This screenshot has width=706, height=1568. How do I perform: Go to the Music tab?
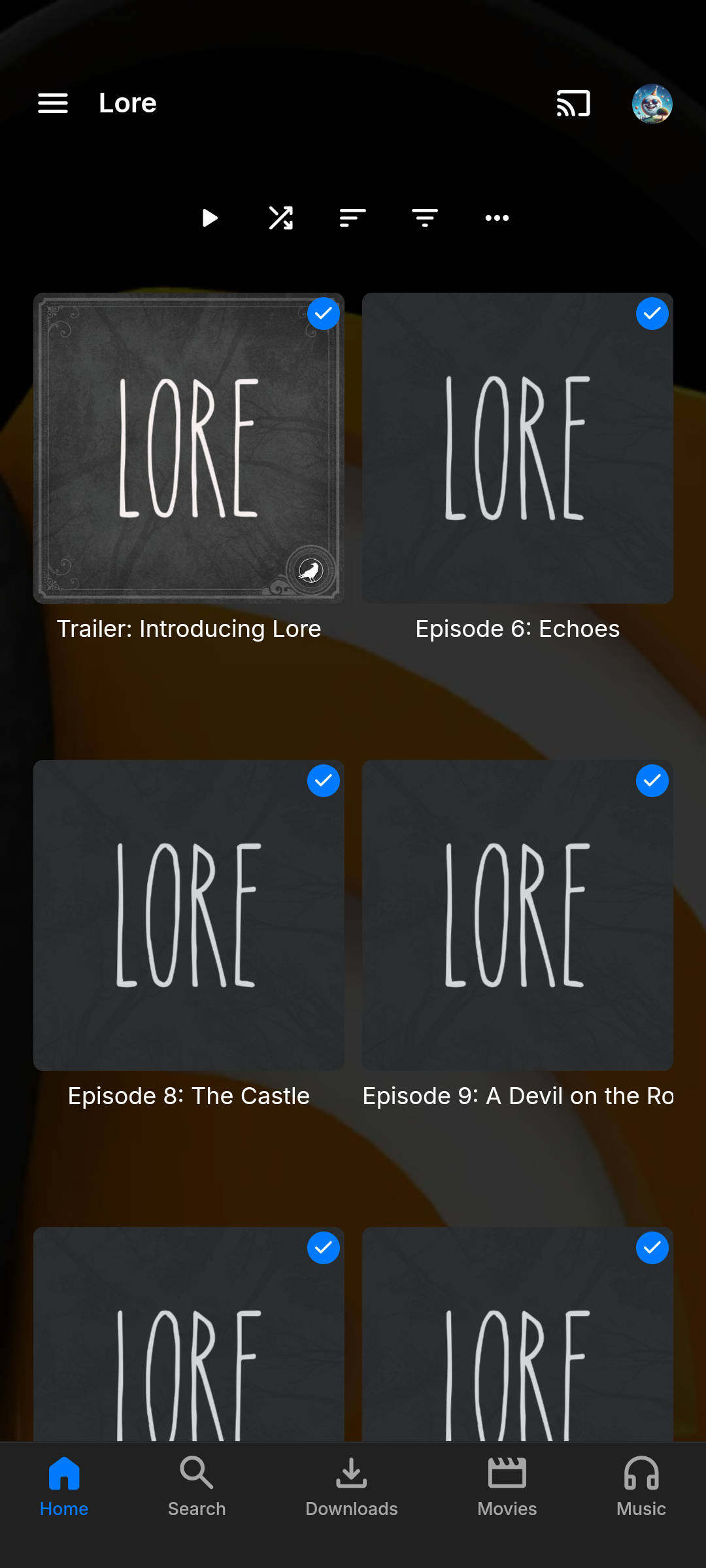[641, 1487]
